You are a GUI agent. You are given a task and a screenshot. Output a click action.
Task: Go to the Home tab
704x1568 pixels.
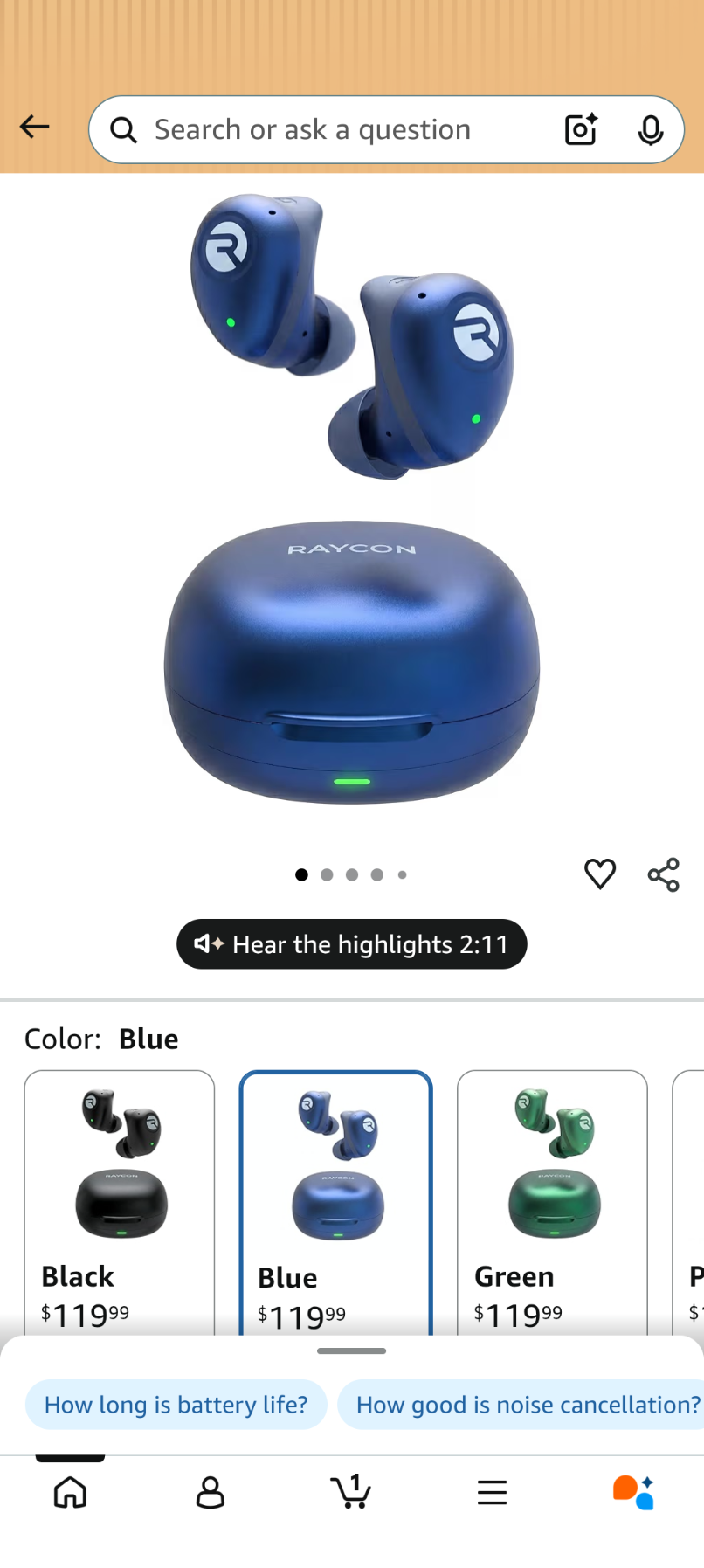click(x=70, y=1492)
